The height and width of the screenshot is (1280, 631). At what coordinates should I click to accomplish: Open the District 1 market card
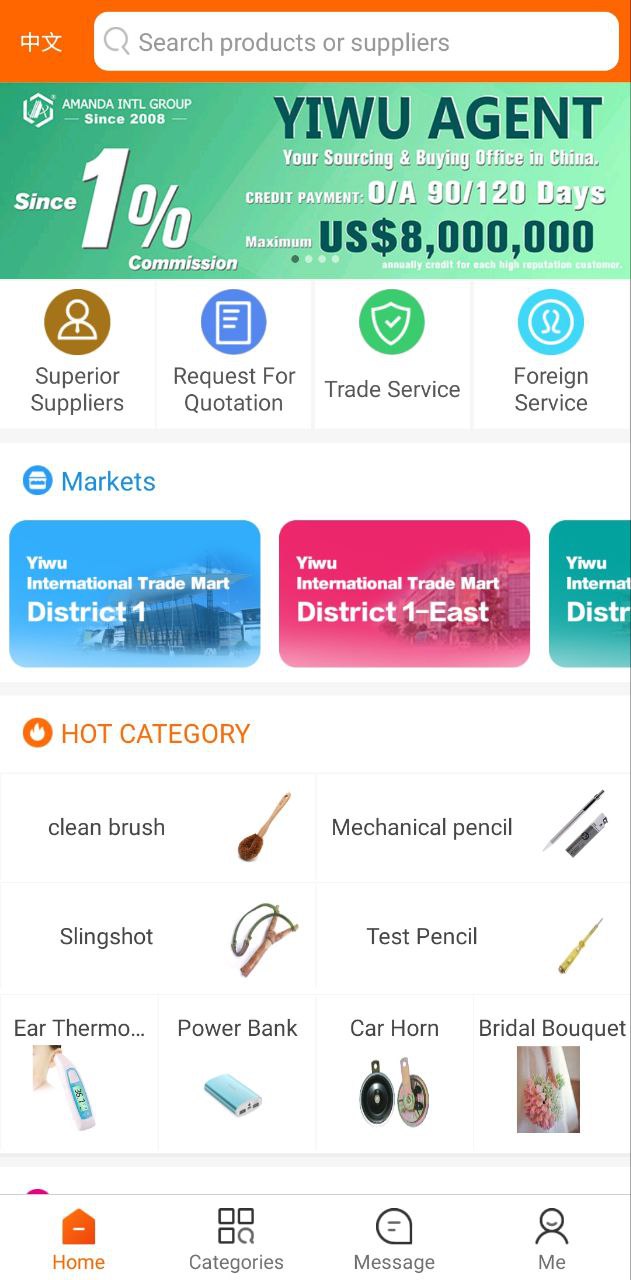point(135,593)
